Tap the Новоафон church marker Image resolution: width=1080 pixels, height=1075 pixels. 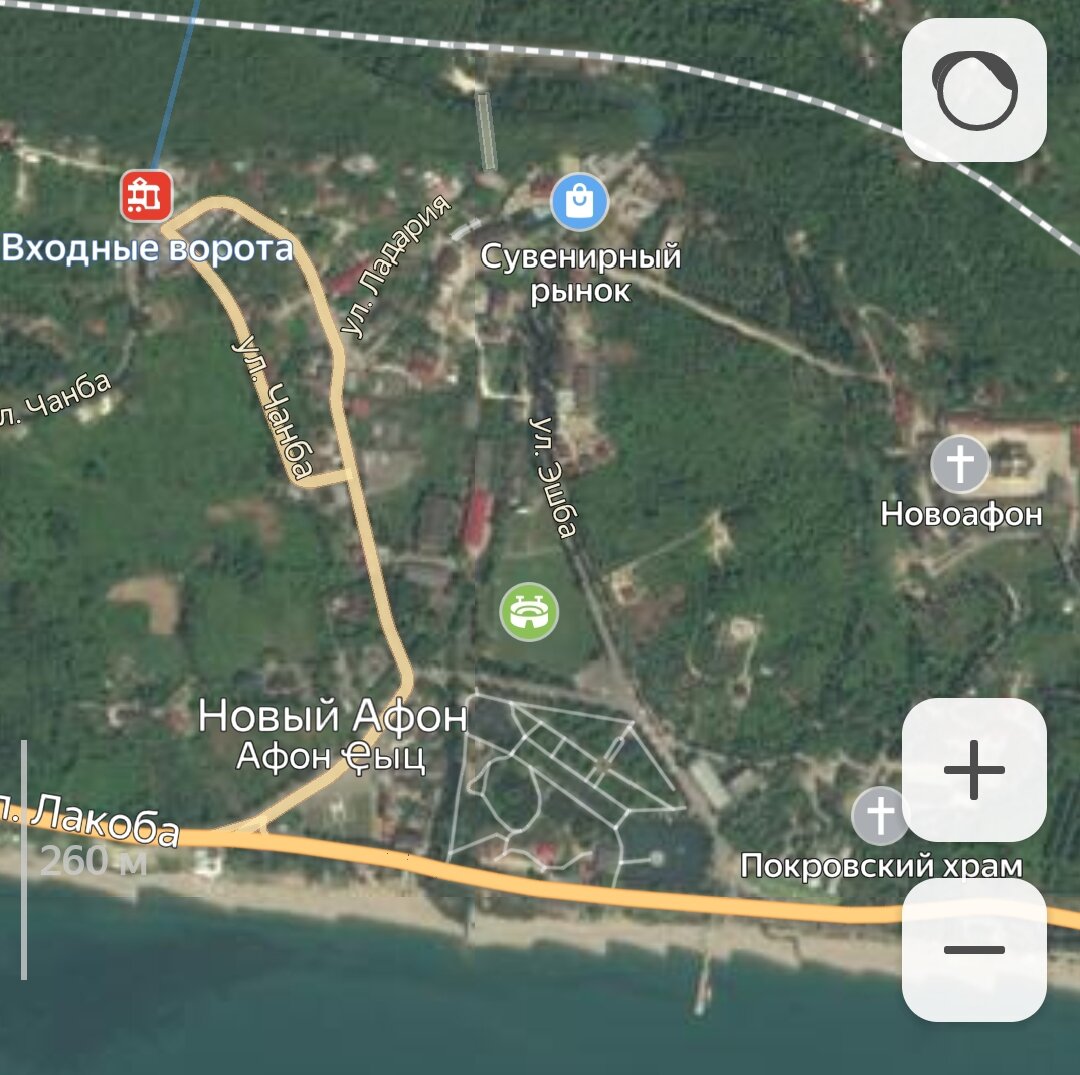(x=960, y=464)
